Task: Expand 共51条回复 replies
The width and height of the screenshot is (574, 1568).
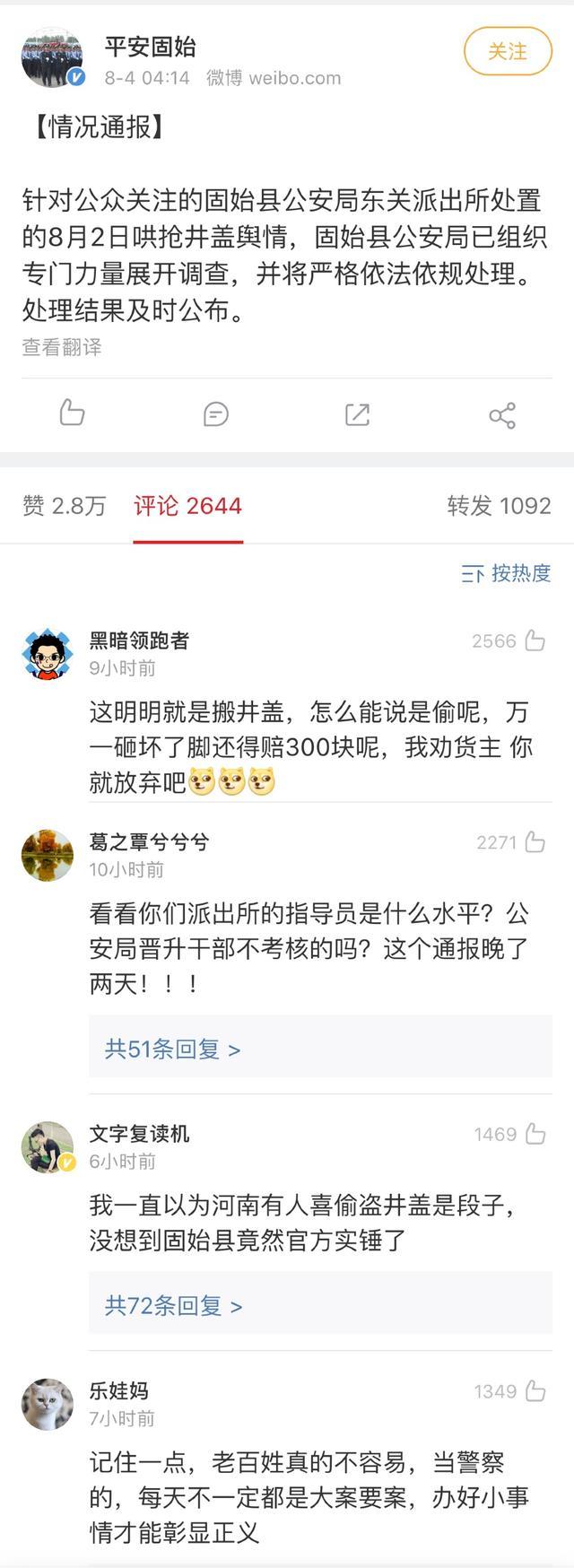Action: (172, 1049)
